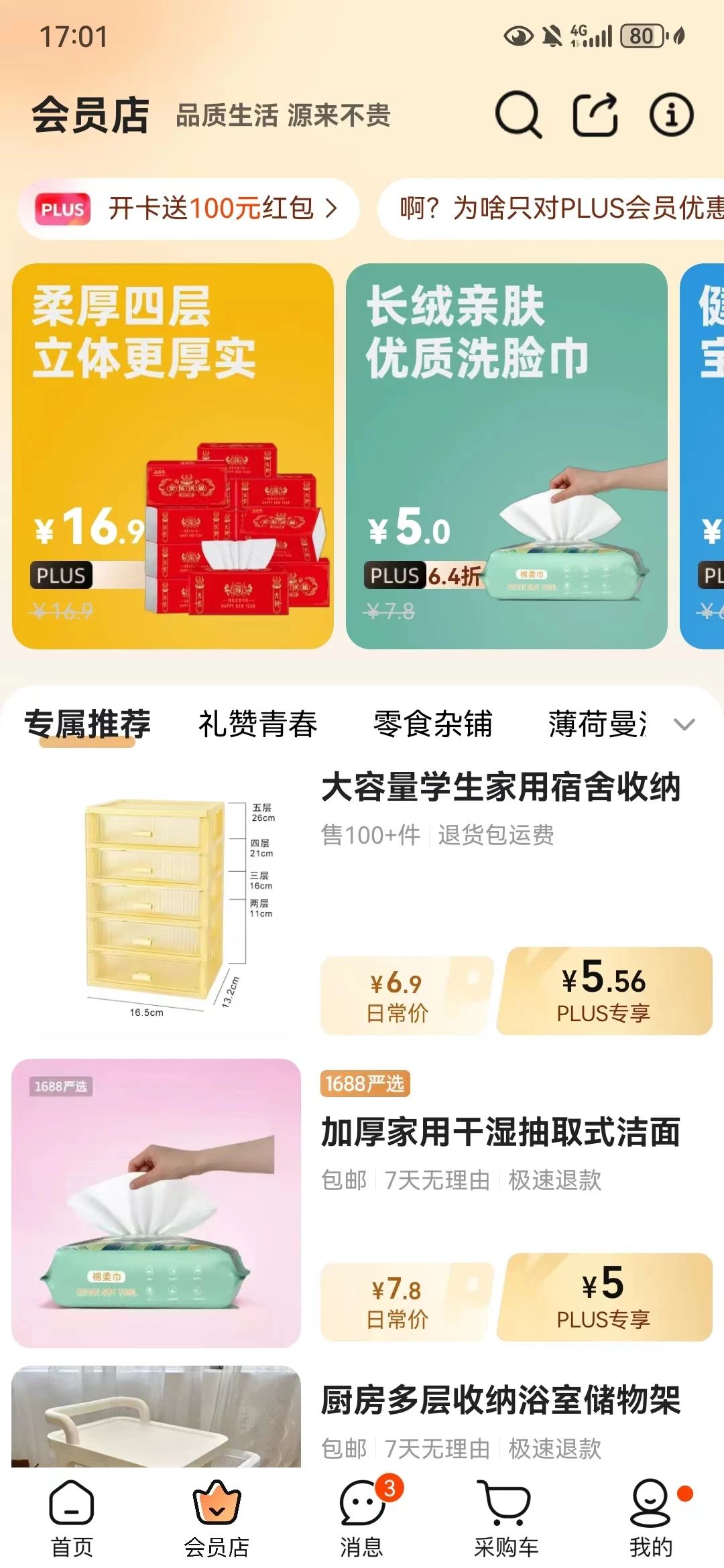Open the 长绒亲肤优质洗脸巾 card

pyautogui.click(x=506, y=456)
